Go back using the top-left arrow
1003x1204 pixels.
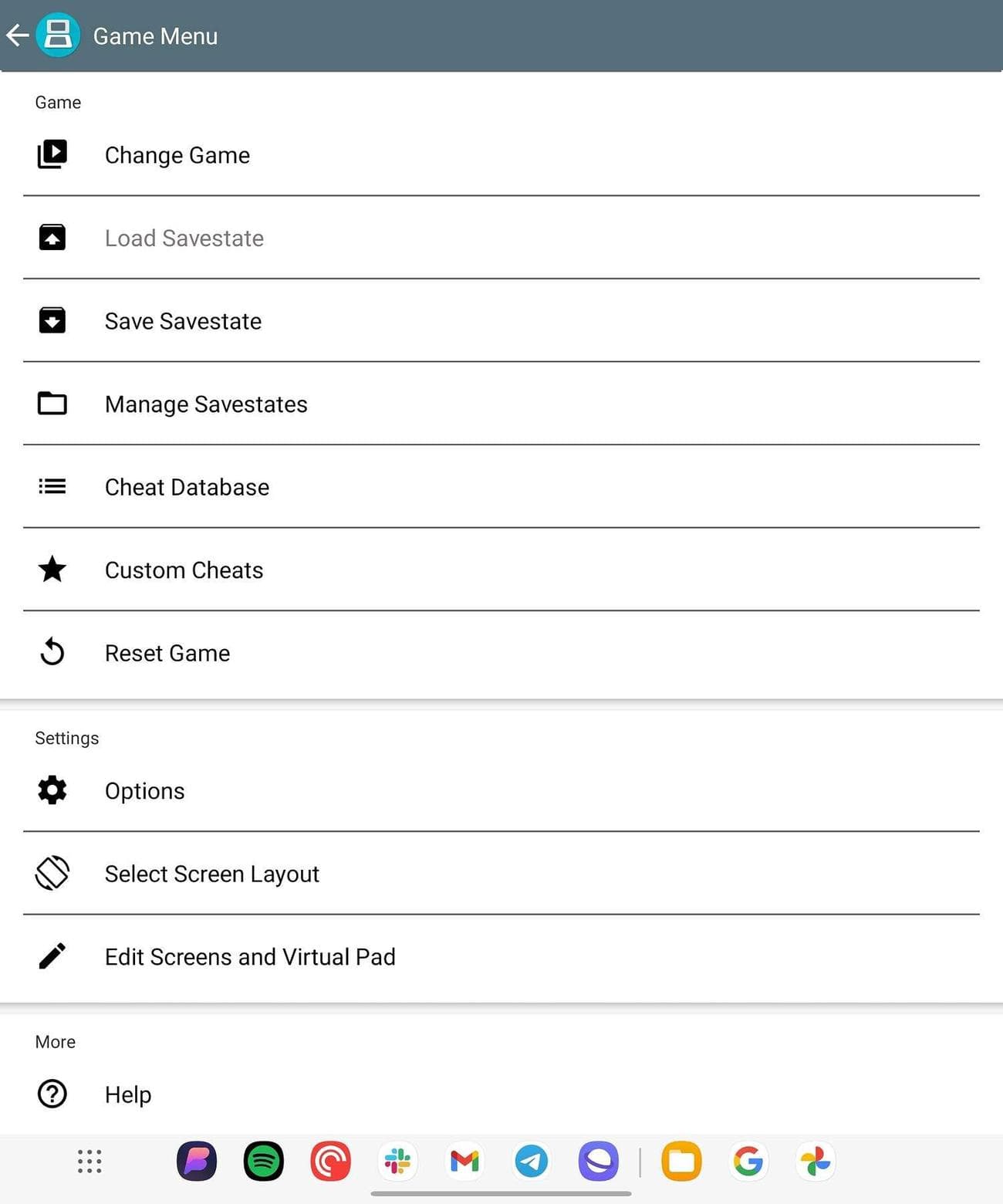(x=17, y=36)
